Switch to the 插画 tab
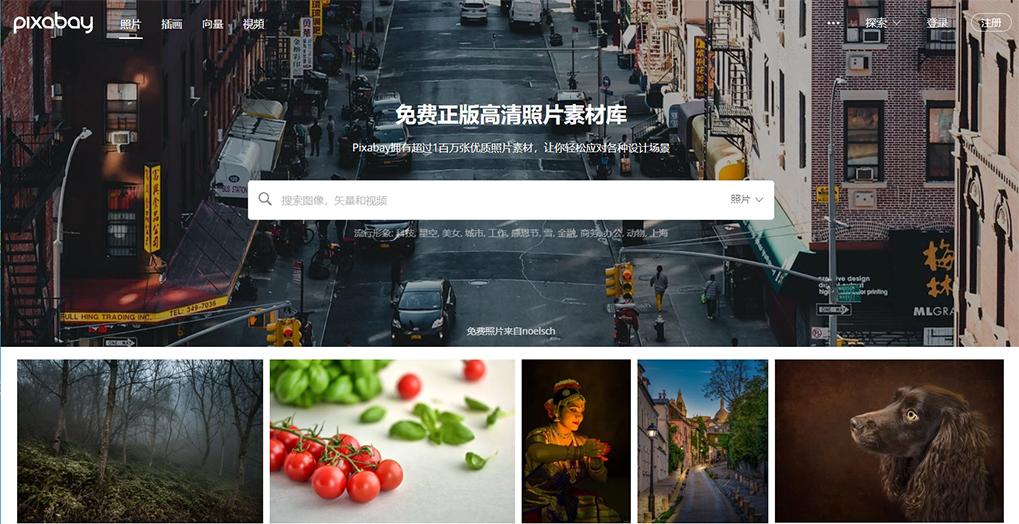This screenshot has width=1019, height=524. pyautogui.click(x=172, y=24)
